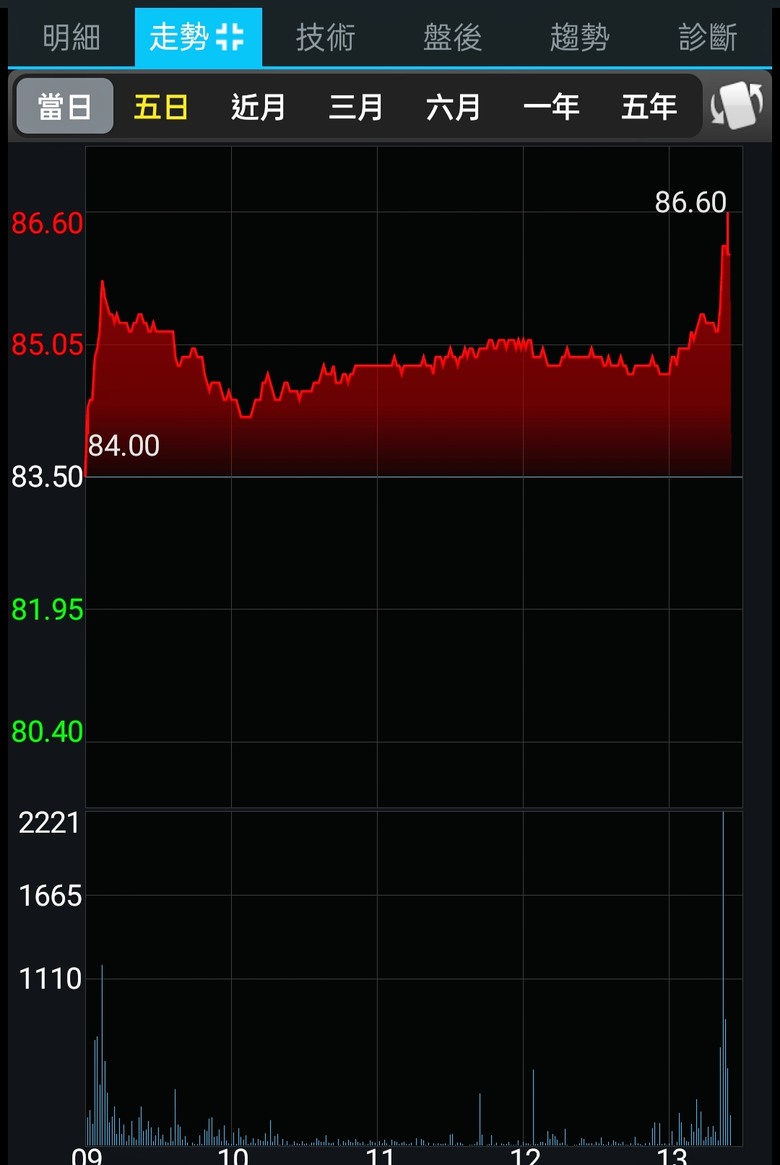
Task: Tap the rotate screen icon
Action: [x=737, y=106]
